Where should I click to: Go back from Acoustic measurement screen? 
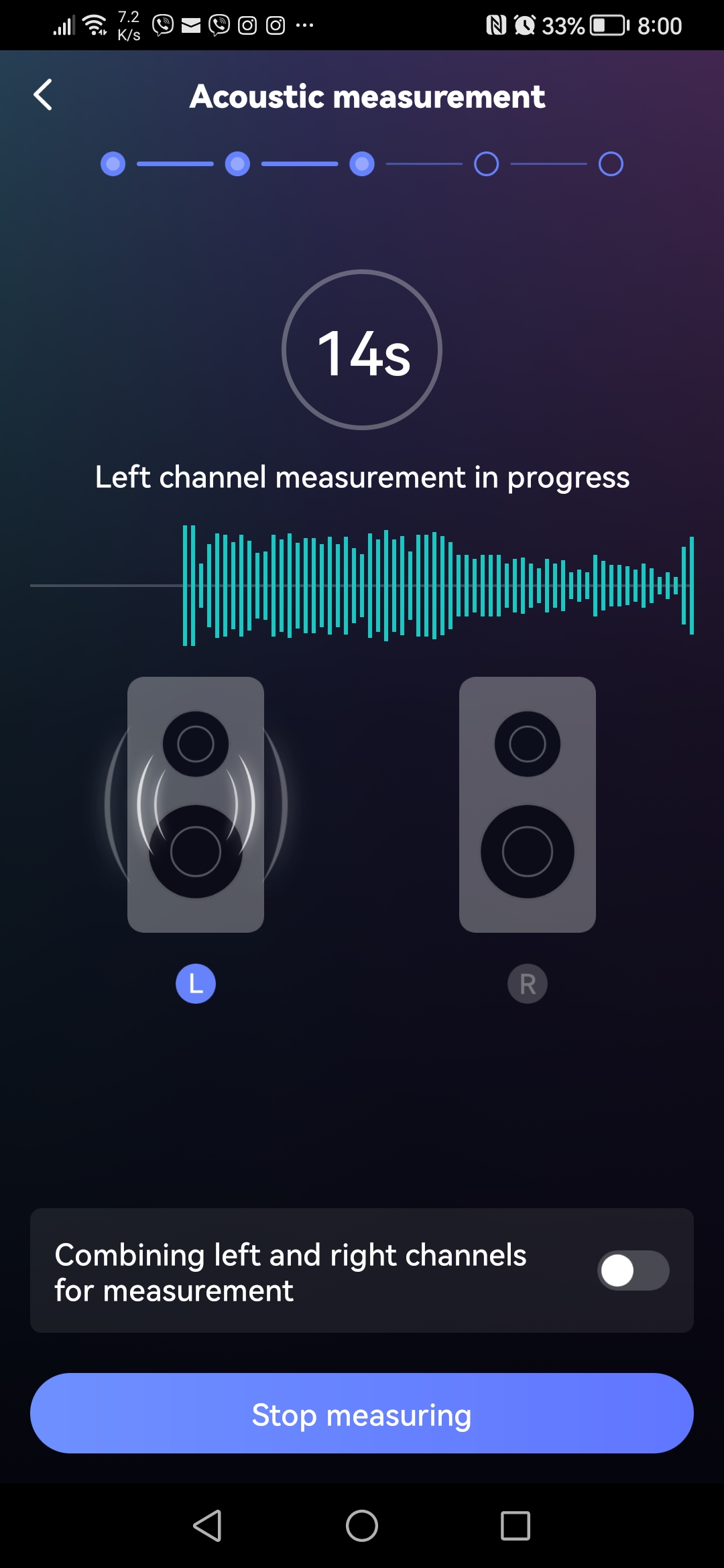(x=43, y=95)
